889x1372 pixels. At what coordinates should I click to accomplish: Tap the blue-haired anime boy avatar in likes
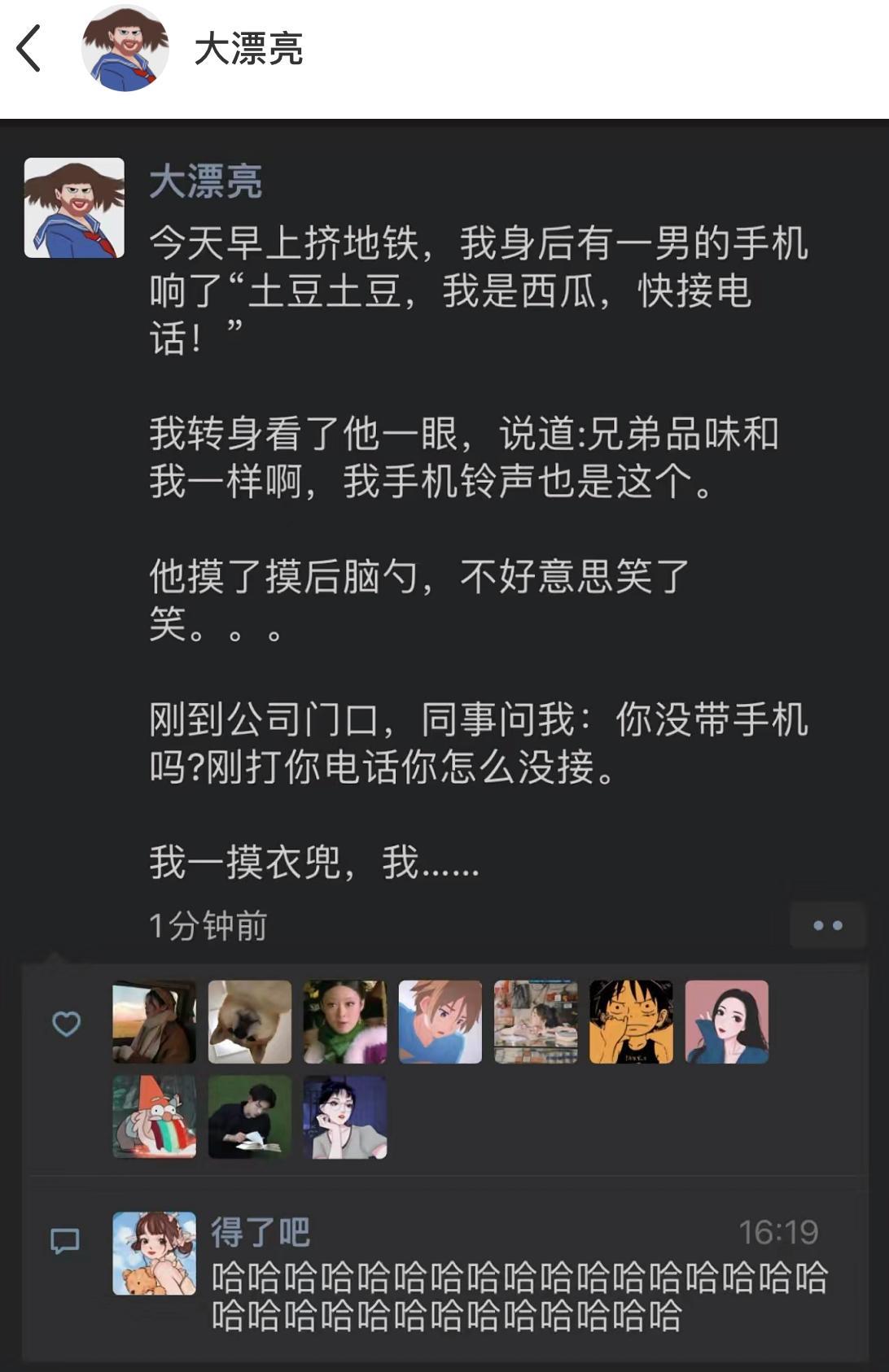[440, 1022]
